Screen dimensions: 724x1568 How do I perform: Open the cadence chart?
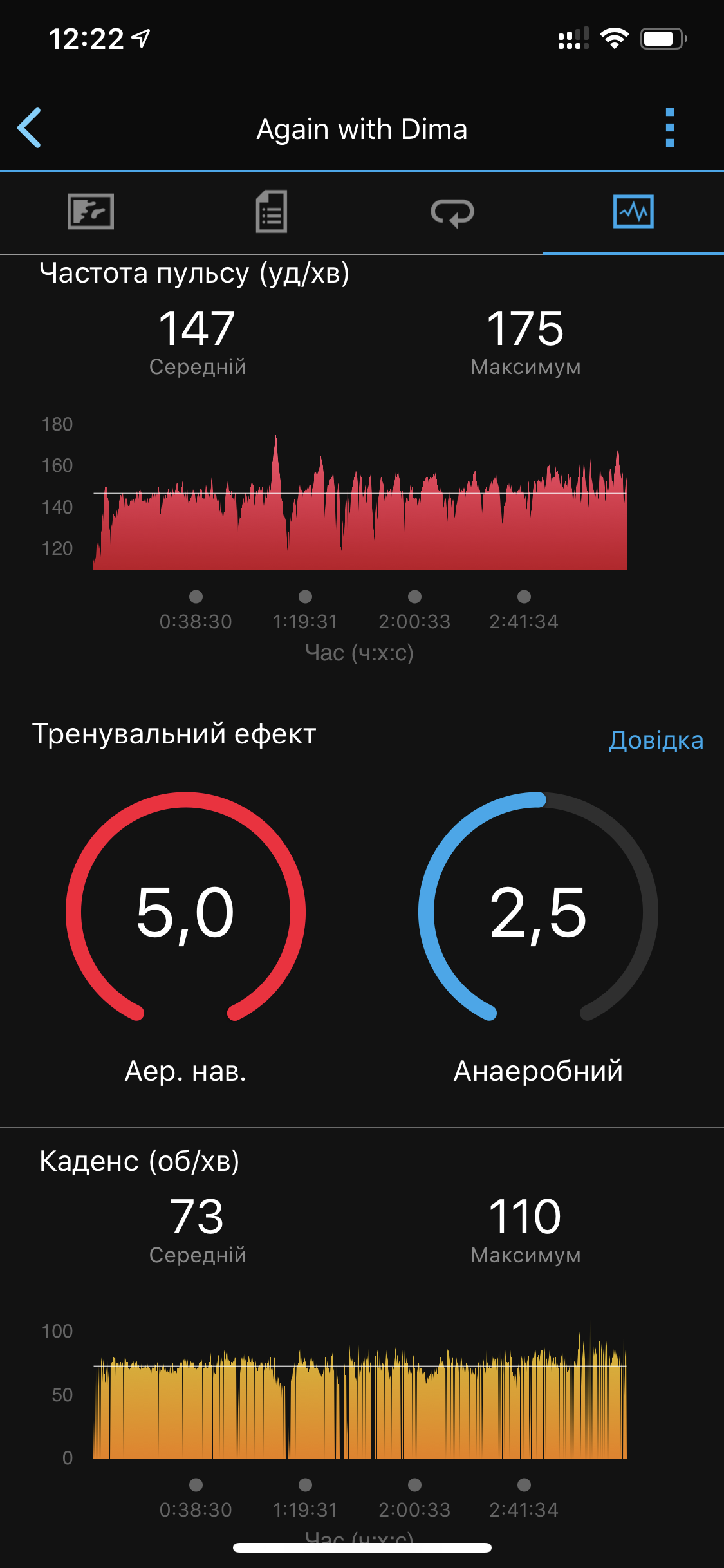click(x=360, y=1397)
